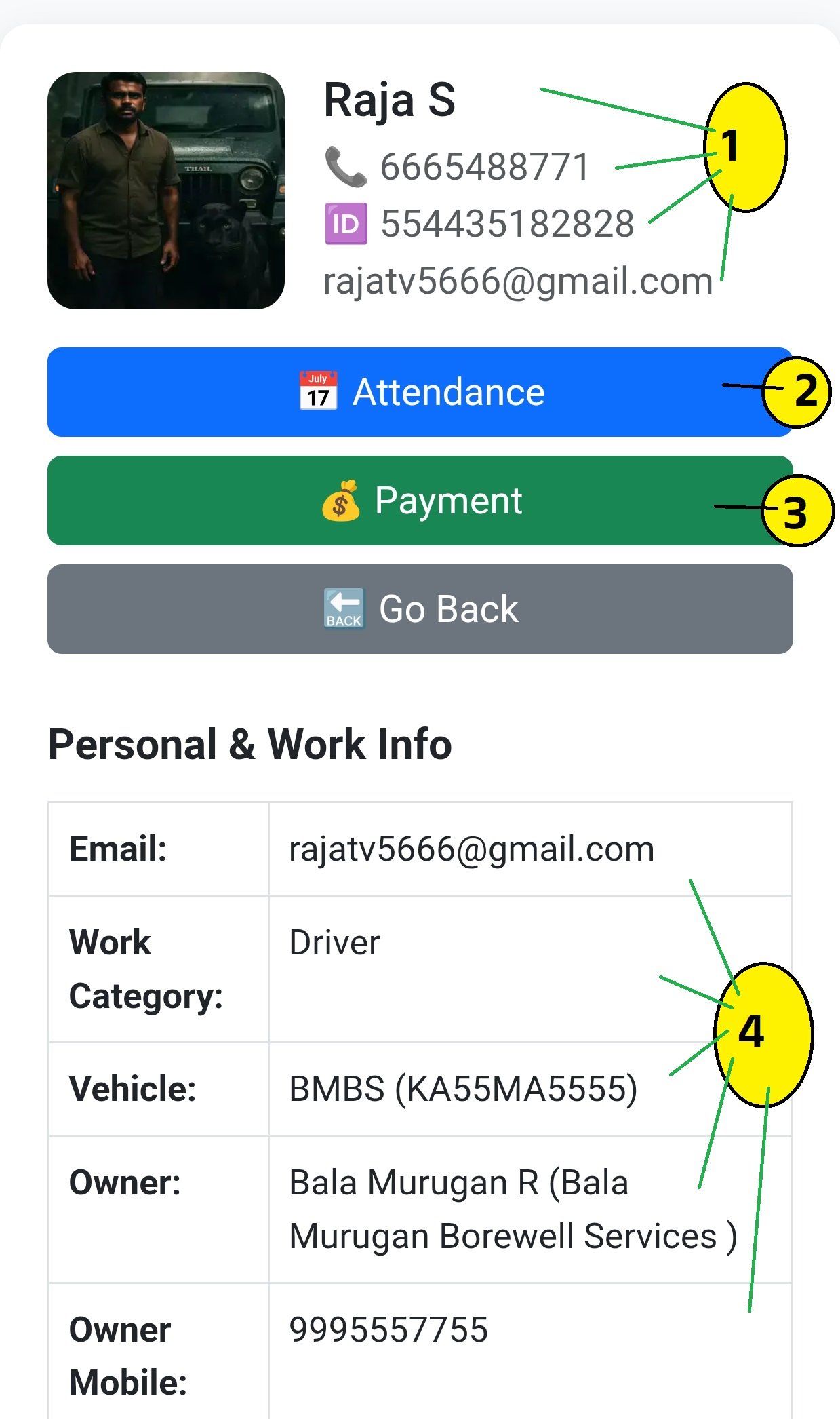
Task: Tap the green Payment button
Action: tap(420, 501)
